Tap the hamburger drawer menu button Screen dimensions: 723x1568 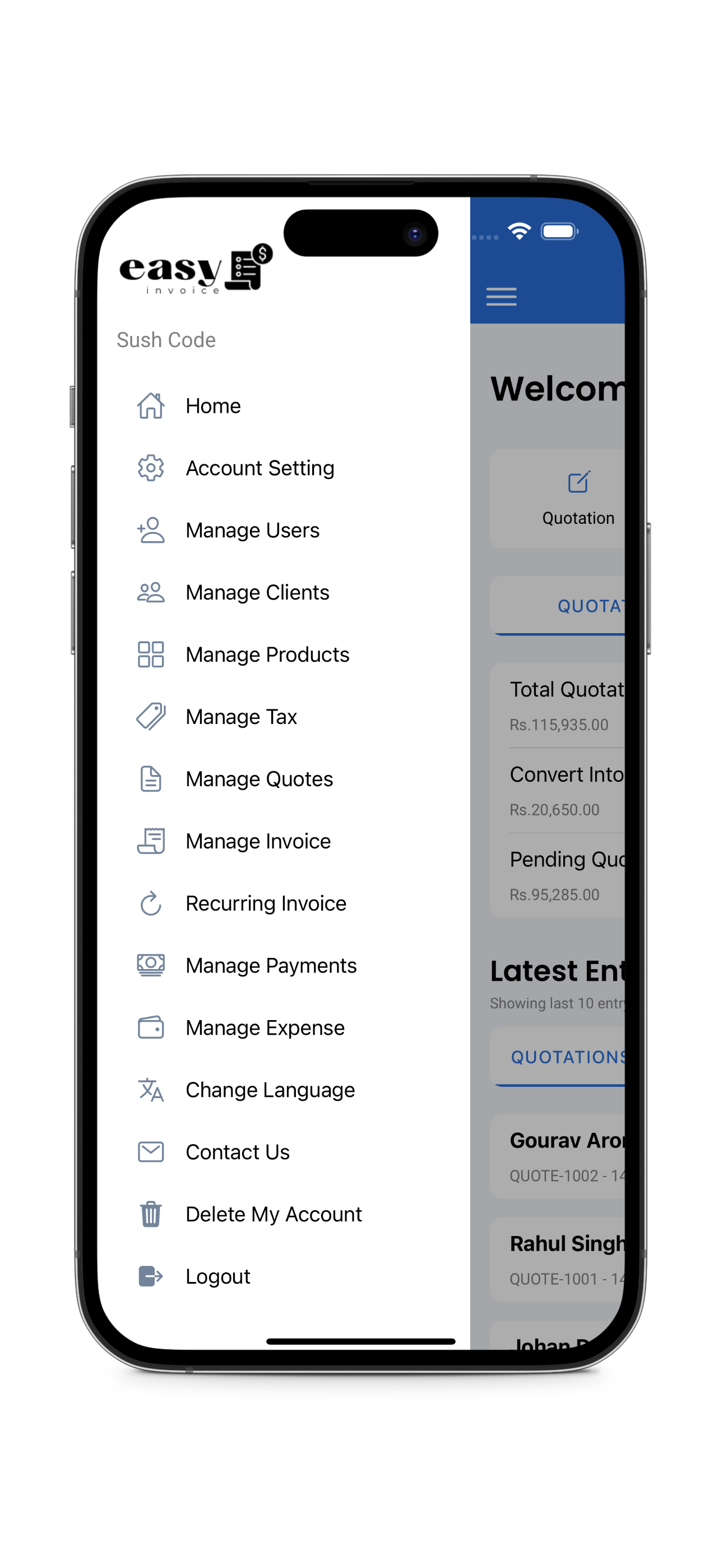[501, 297]
